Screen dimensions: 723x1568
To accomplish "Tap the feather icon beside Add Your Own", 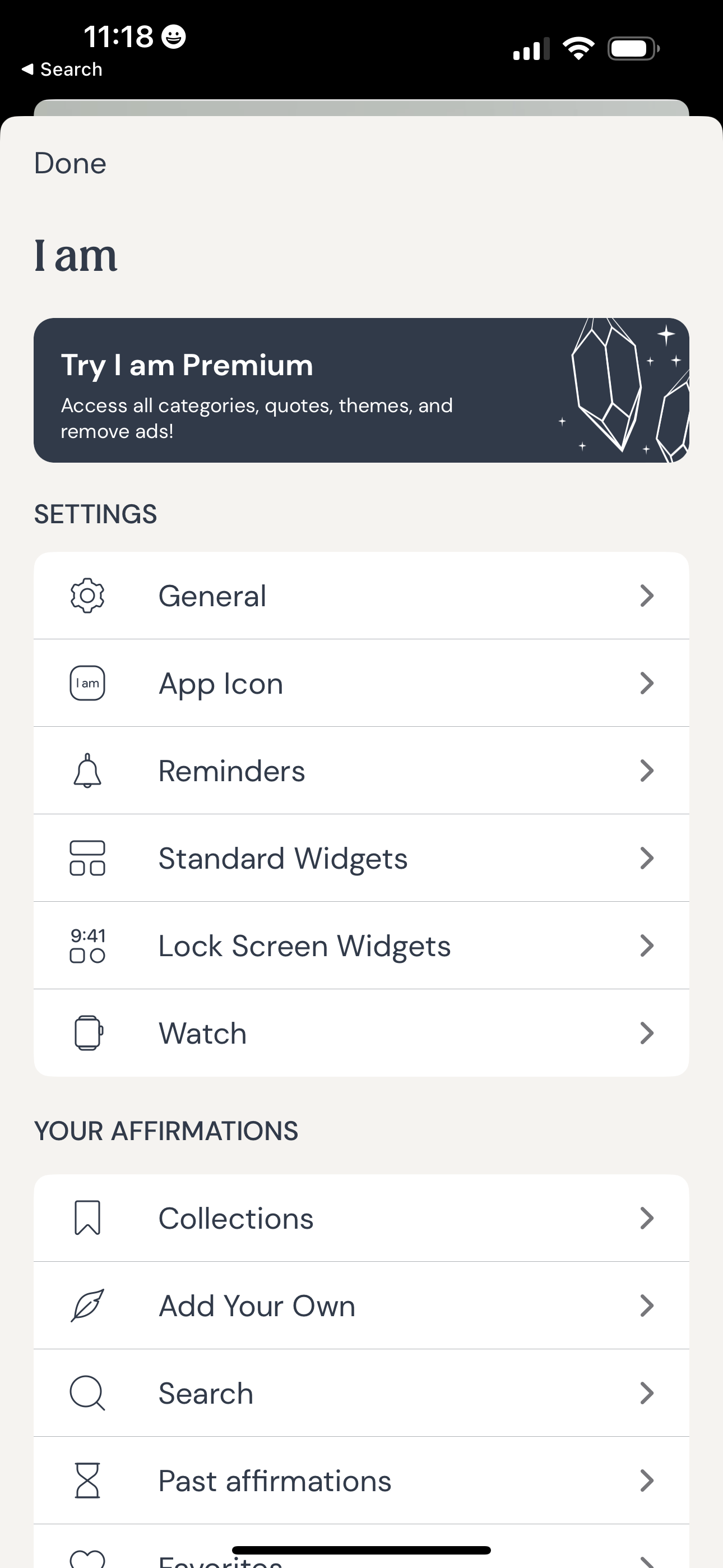I will pos(87,1305).
